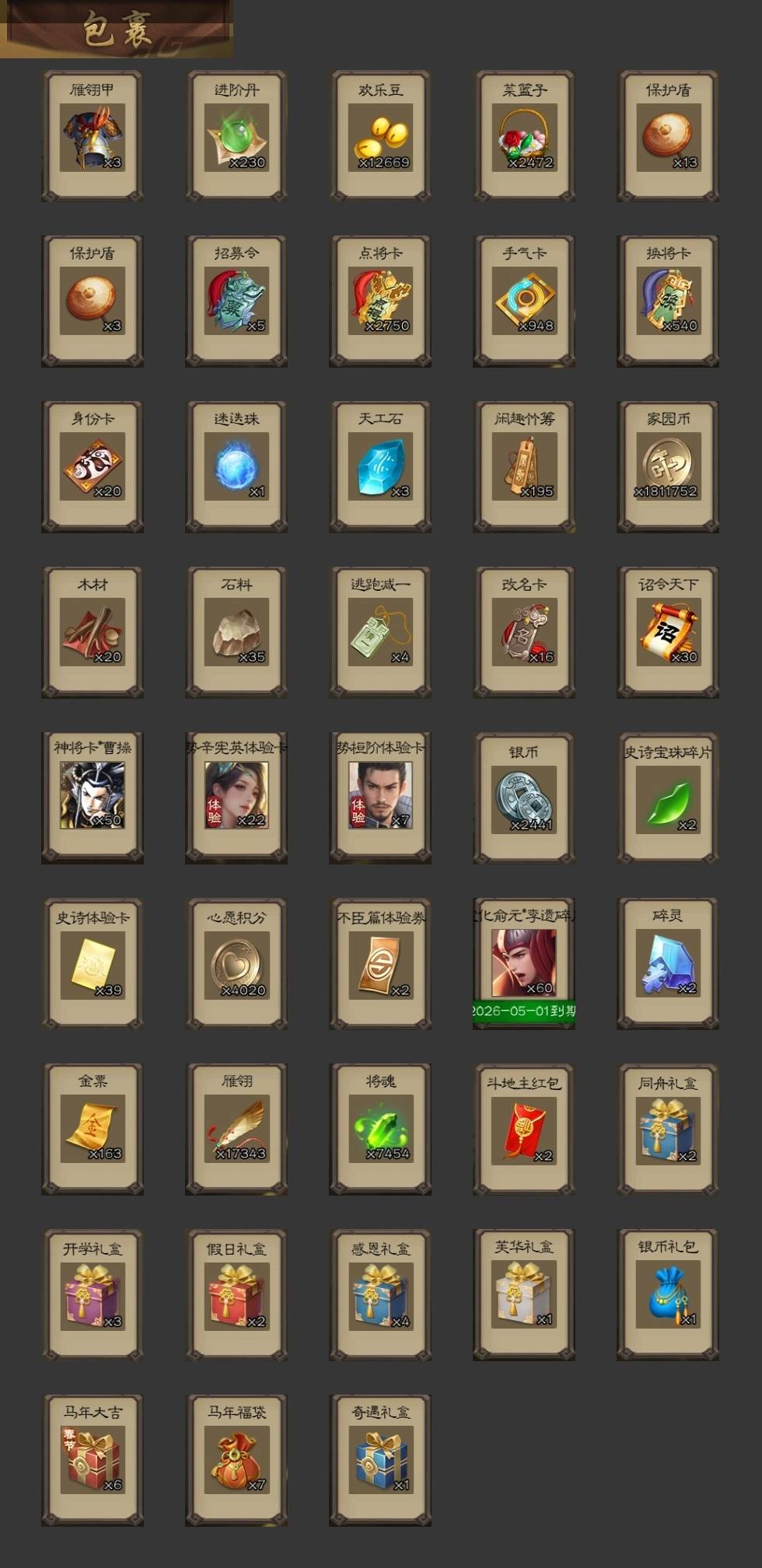Viewport: 762px width, 1568px height.
Task: Open the 身份卡 item
Action: pyautogui.click(x=93, y=466)
